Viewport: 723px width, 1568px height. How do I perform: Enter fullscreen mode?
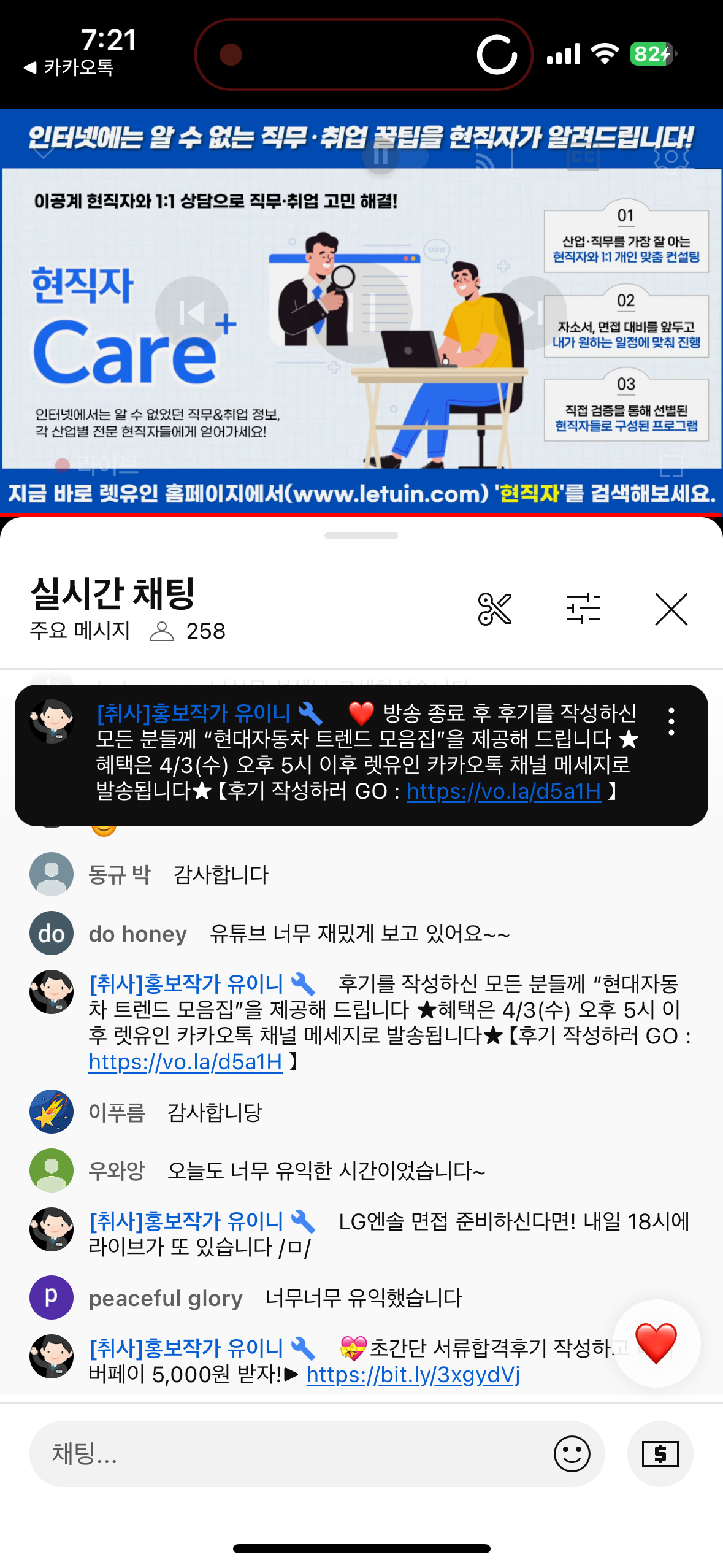click(671, 465)
